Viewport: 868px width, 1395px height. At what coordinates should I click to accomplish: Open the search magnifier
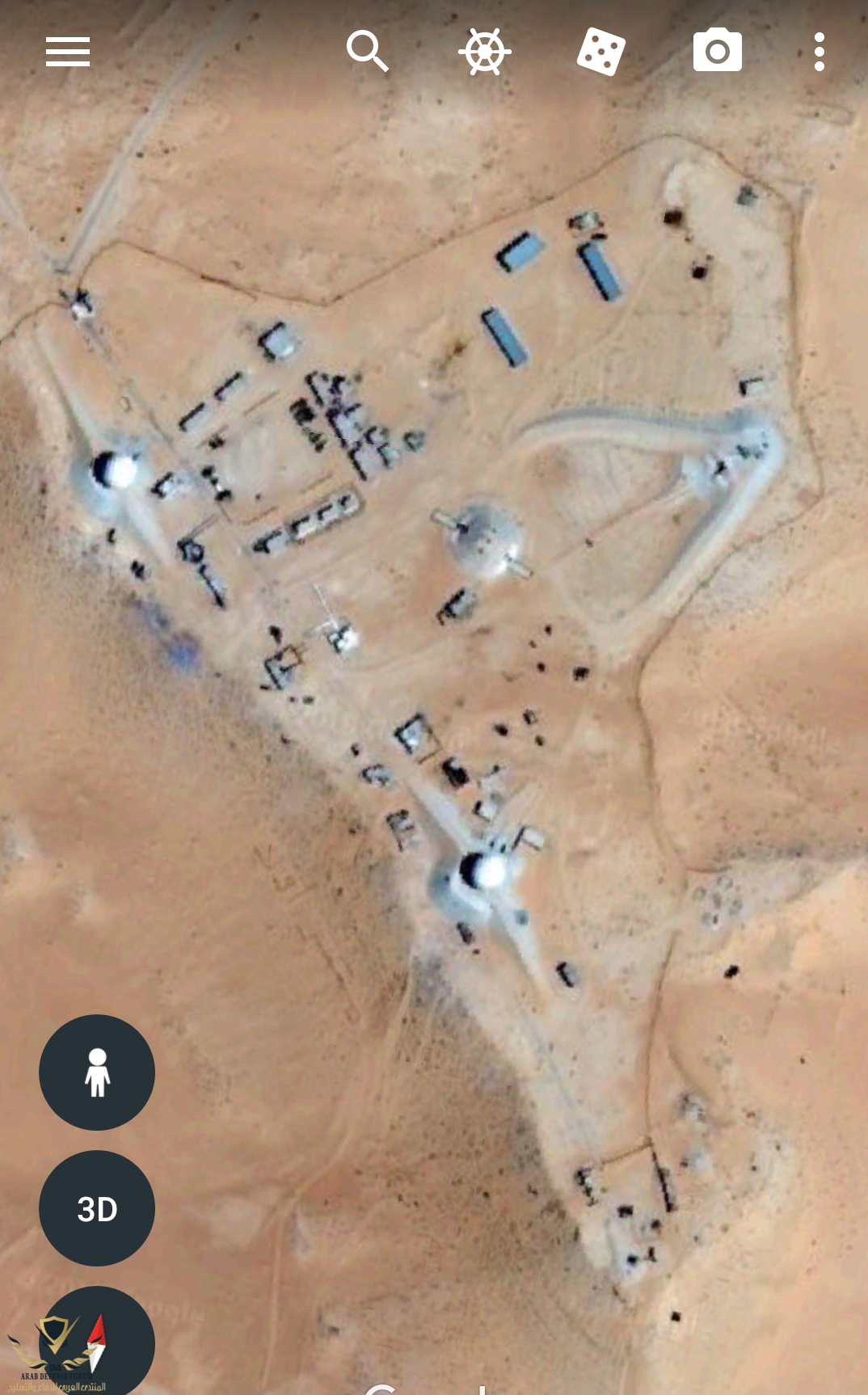pos(368,52)
